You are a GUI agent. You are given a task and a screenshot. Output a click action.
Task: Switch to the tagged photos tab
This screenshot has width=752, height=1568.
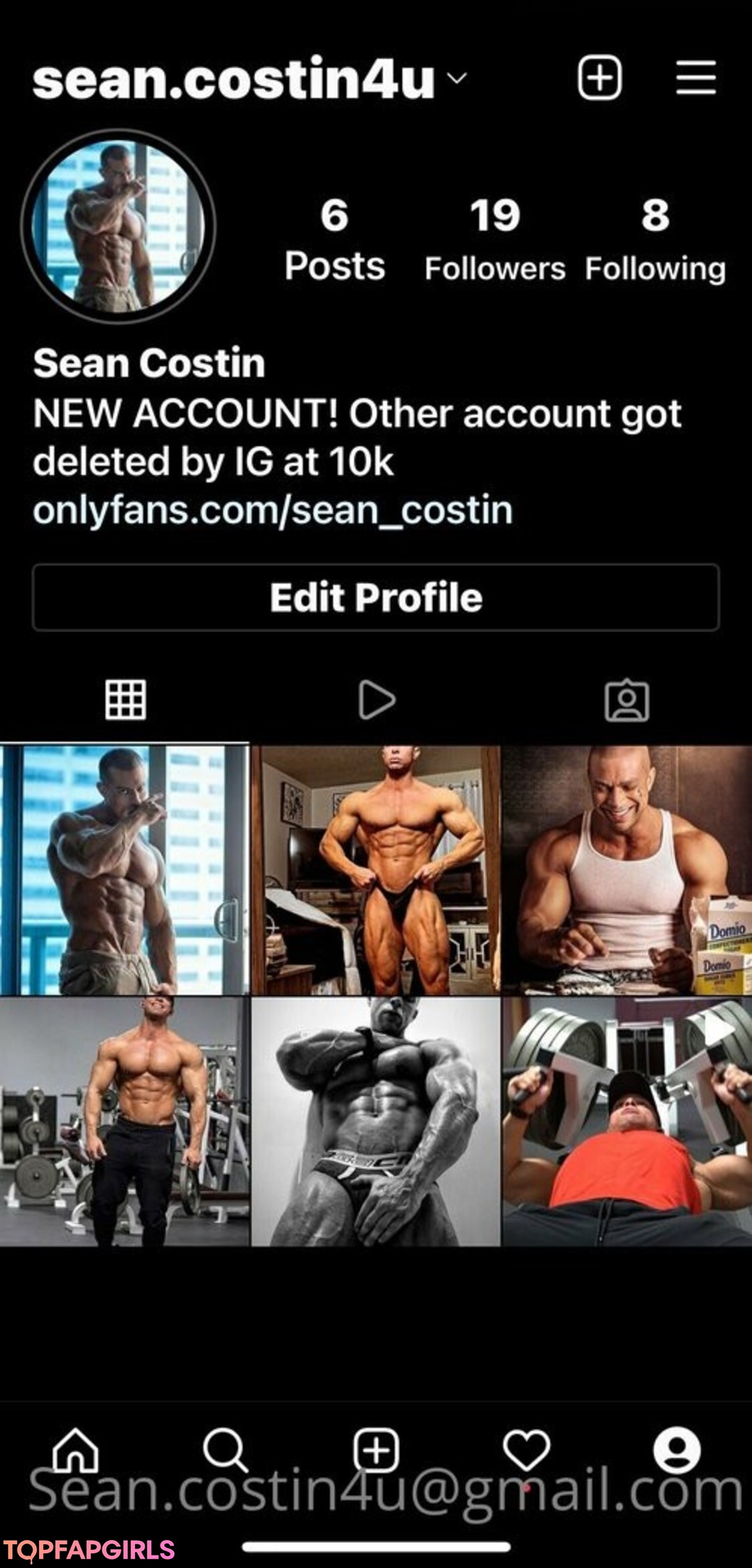pyautogui.click(x=627, y=699)
